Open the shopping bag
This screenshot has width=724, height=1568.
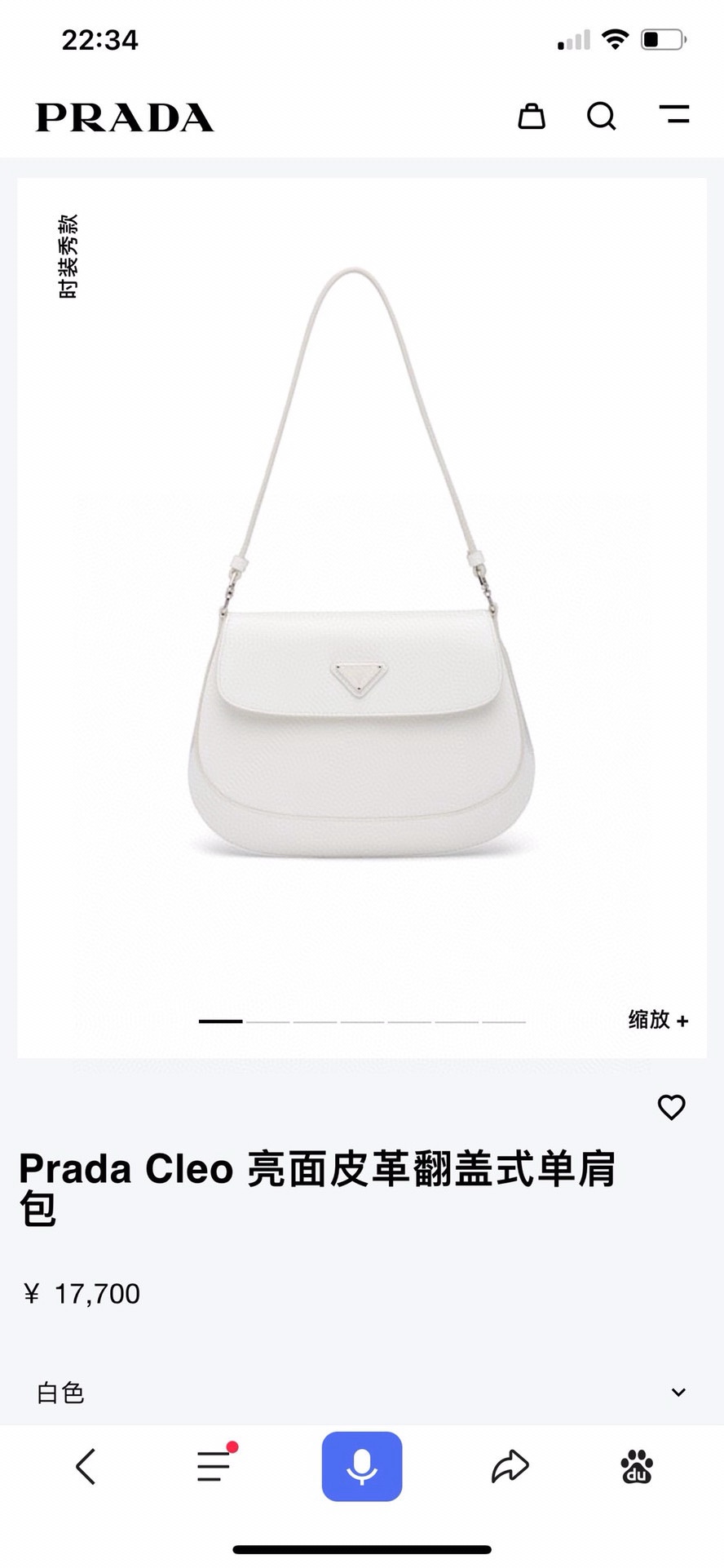[x=532, y=117]
